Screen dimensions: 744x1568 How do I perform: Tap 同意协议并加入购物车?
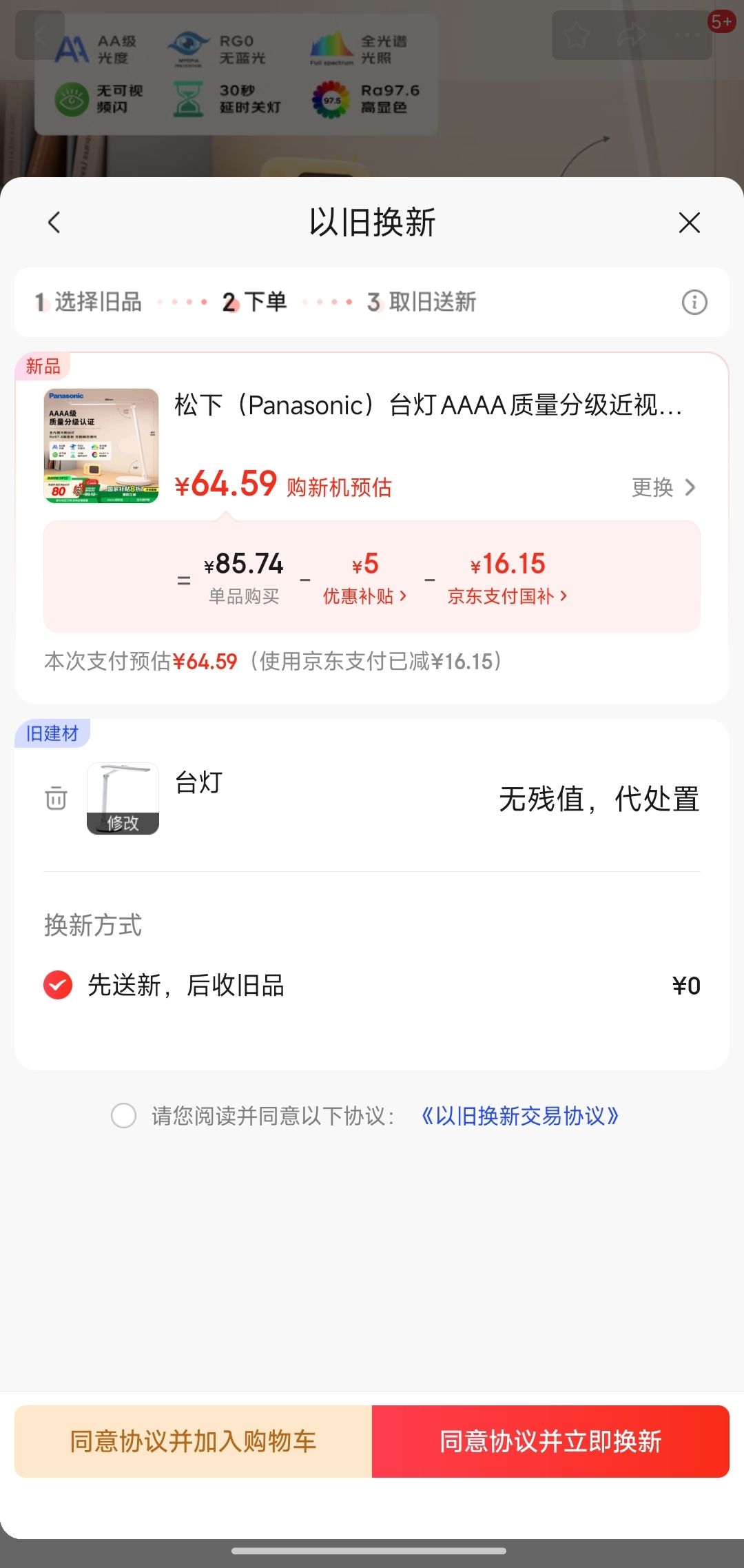(x=193, y=1441)
